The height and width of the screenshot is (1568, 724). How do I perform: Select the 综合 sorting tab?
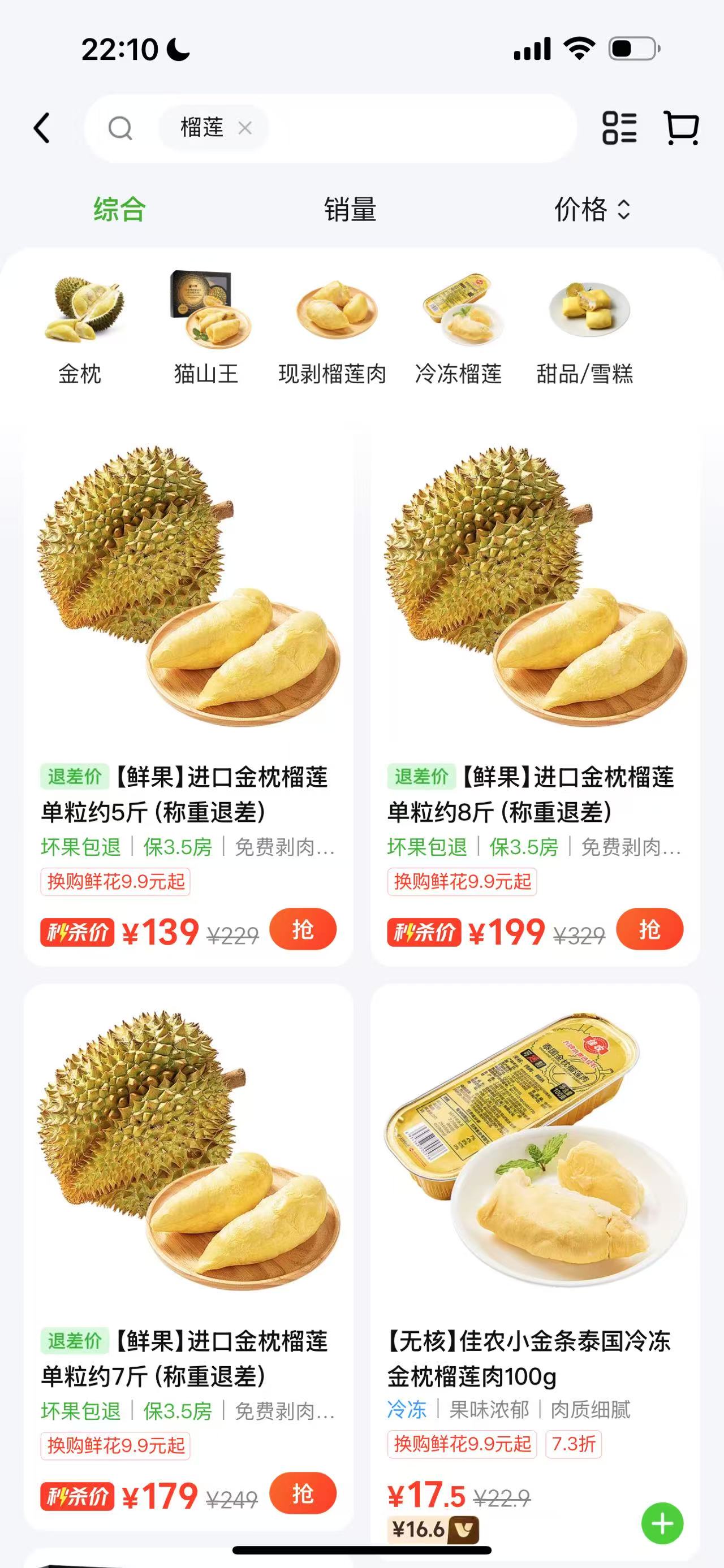tap(119, 210)
